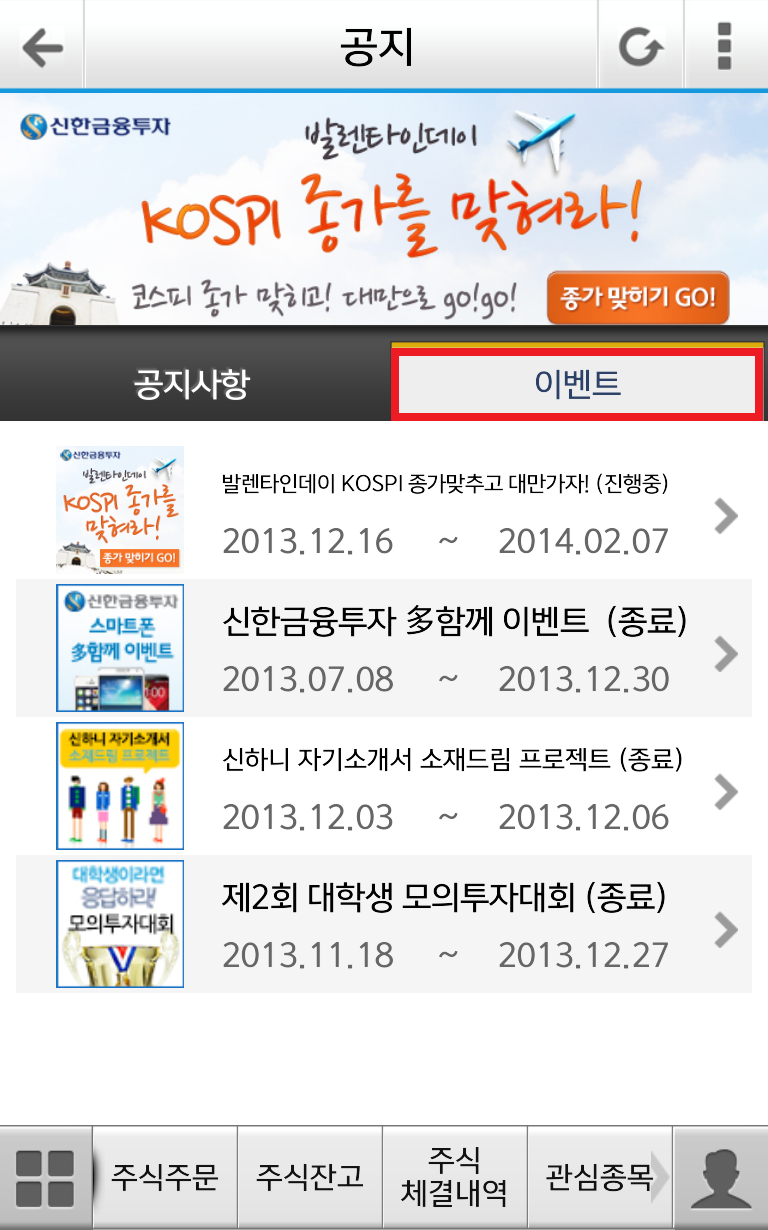768x1230 pixels.
Task: Open the grid main menu button
Action: point(45,1178)
